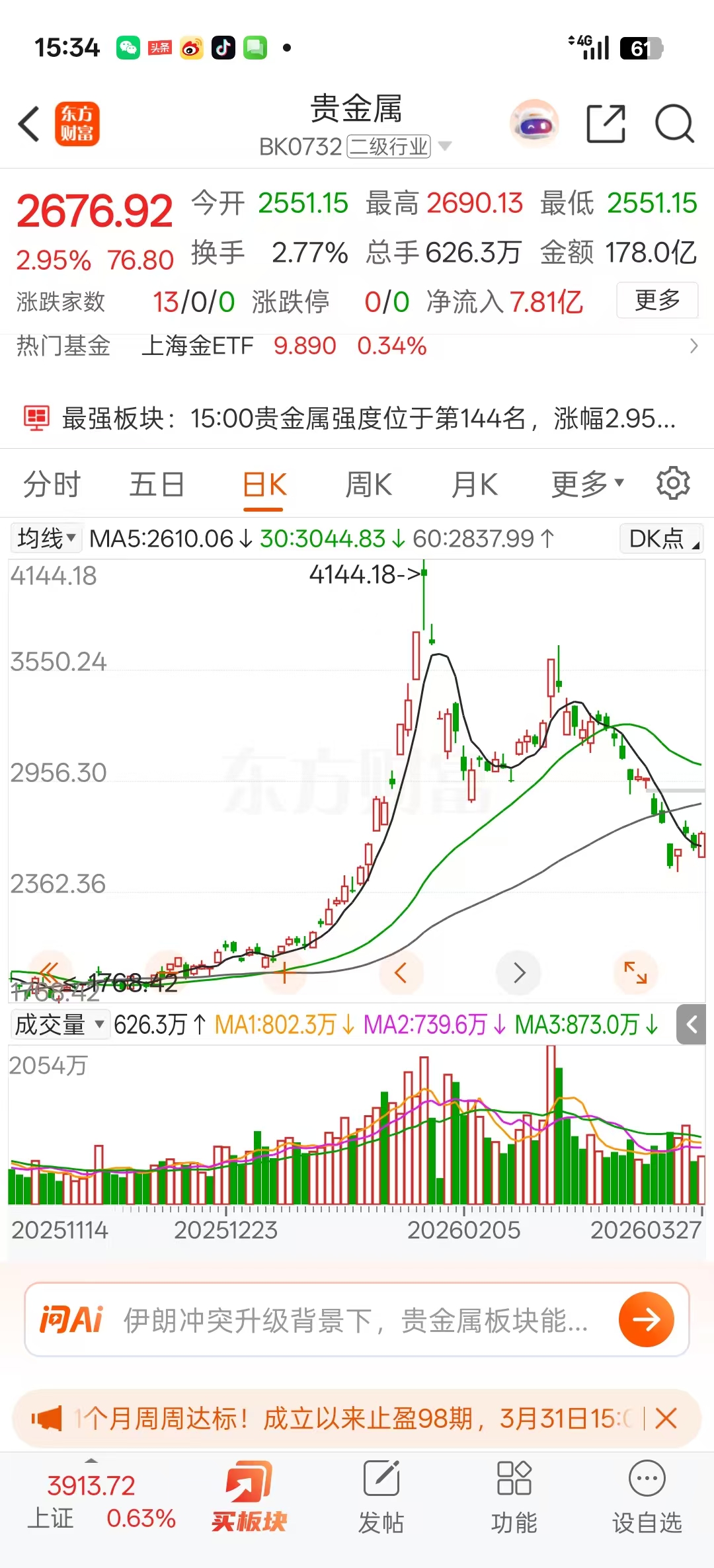Go back using the top-left arrow

click(x=29, y=124)
